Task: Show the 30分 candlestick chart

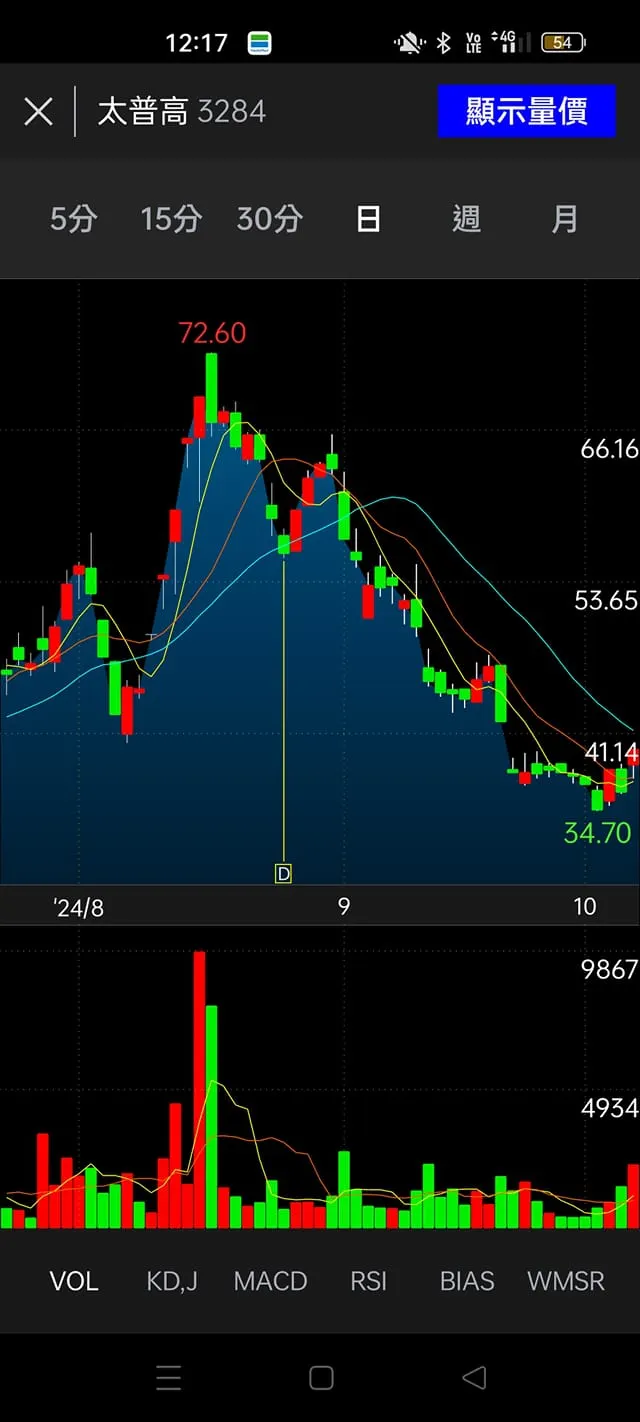Action: 269,219
